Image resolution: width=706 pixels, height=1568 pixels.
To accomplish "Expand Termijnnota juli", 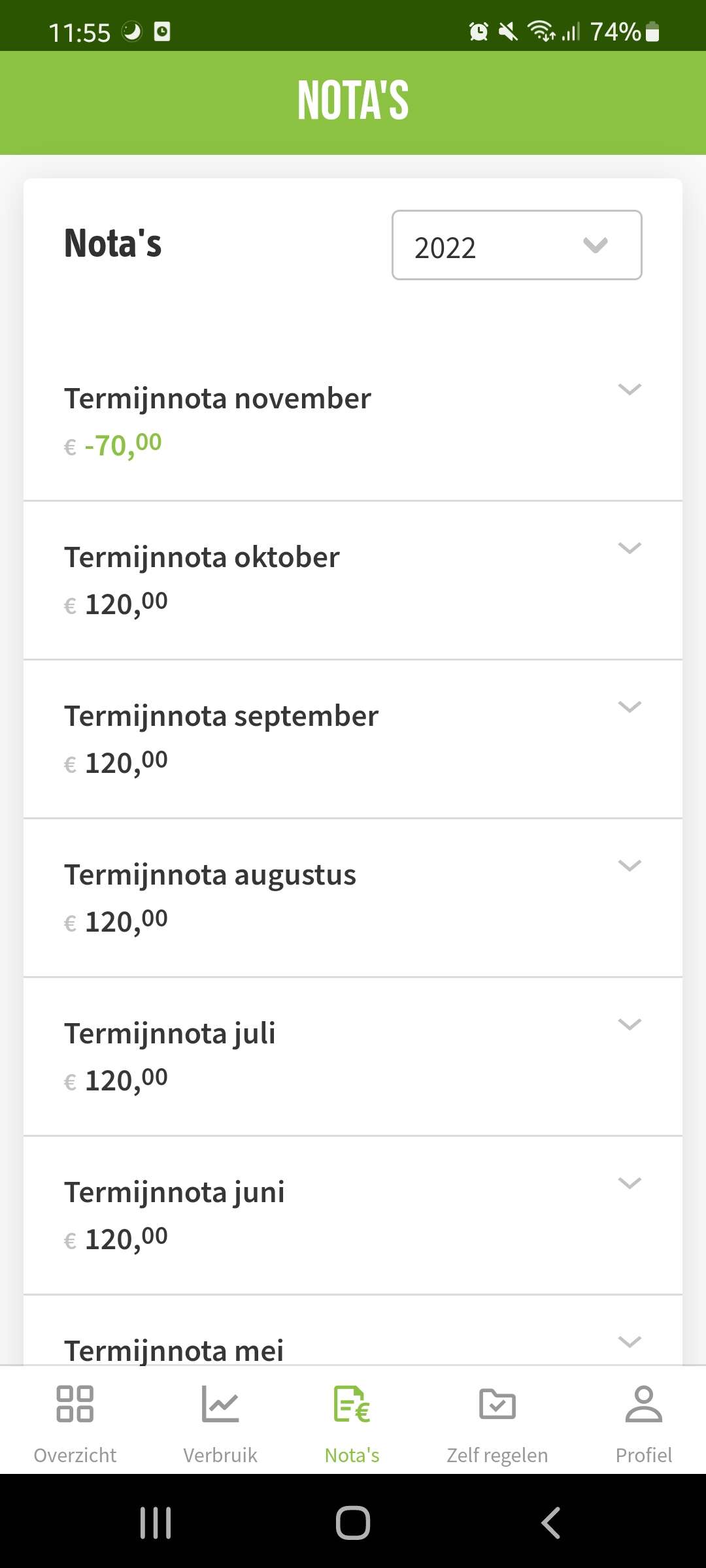I will (353, 1057).
